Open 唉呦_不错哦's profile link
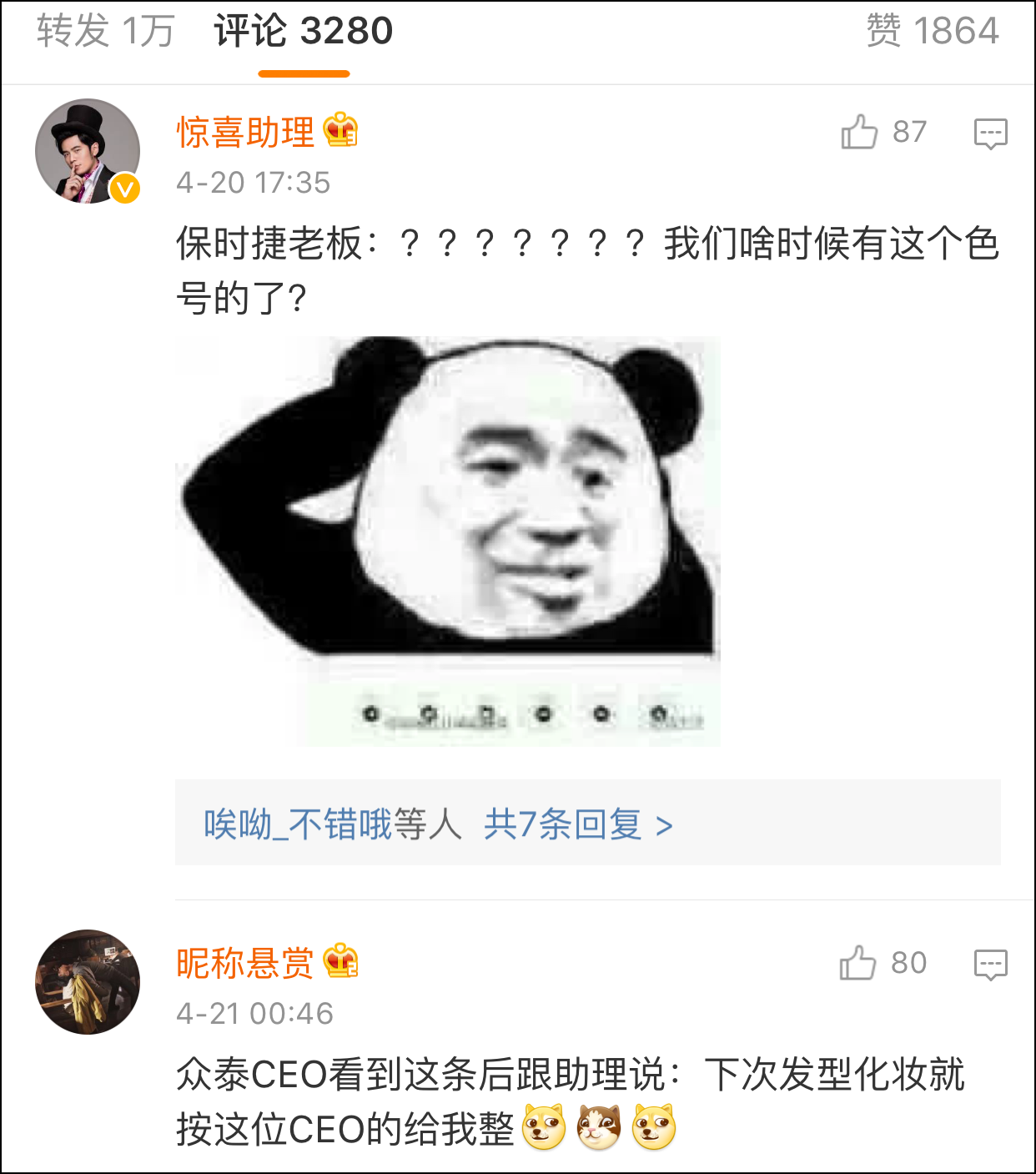The image size is (1036, 1174). [298, 824]
